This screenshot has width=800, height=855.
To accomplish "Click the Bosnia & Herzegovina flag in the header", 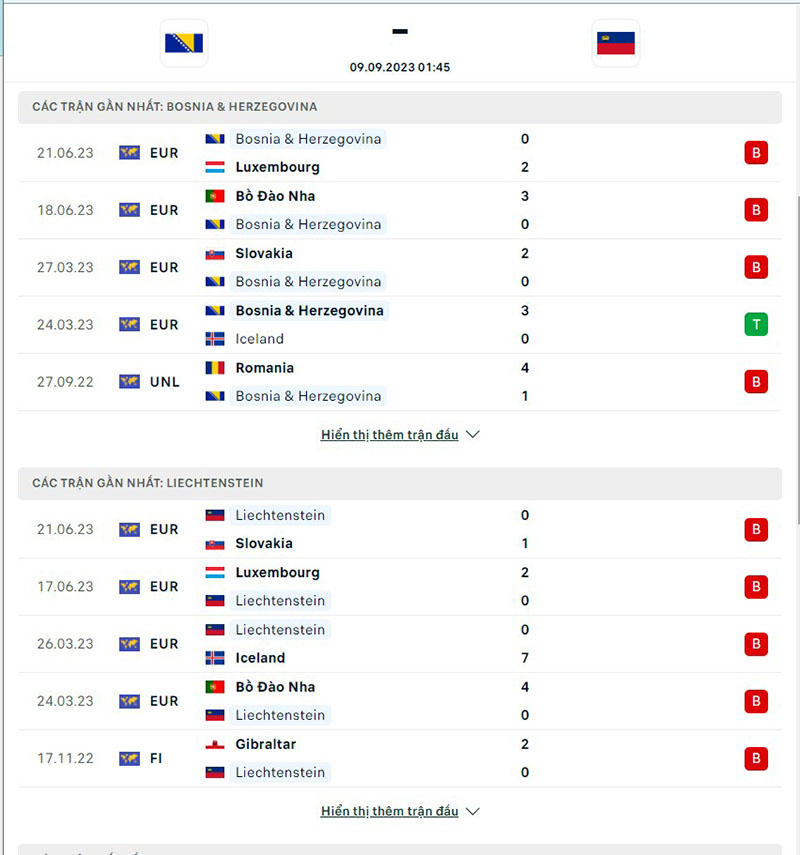I will 183,42.
